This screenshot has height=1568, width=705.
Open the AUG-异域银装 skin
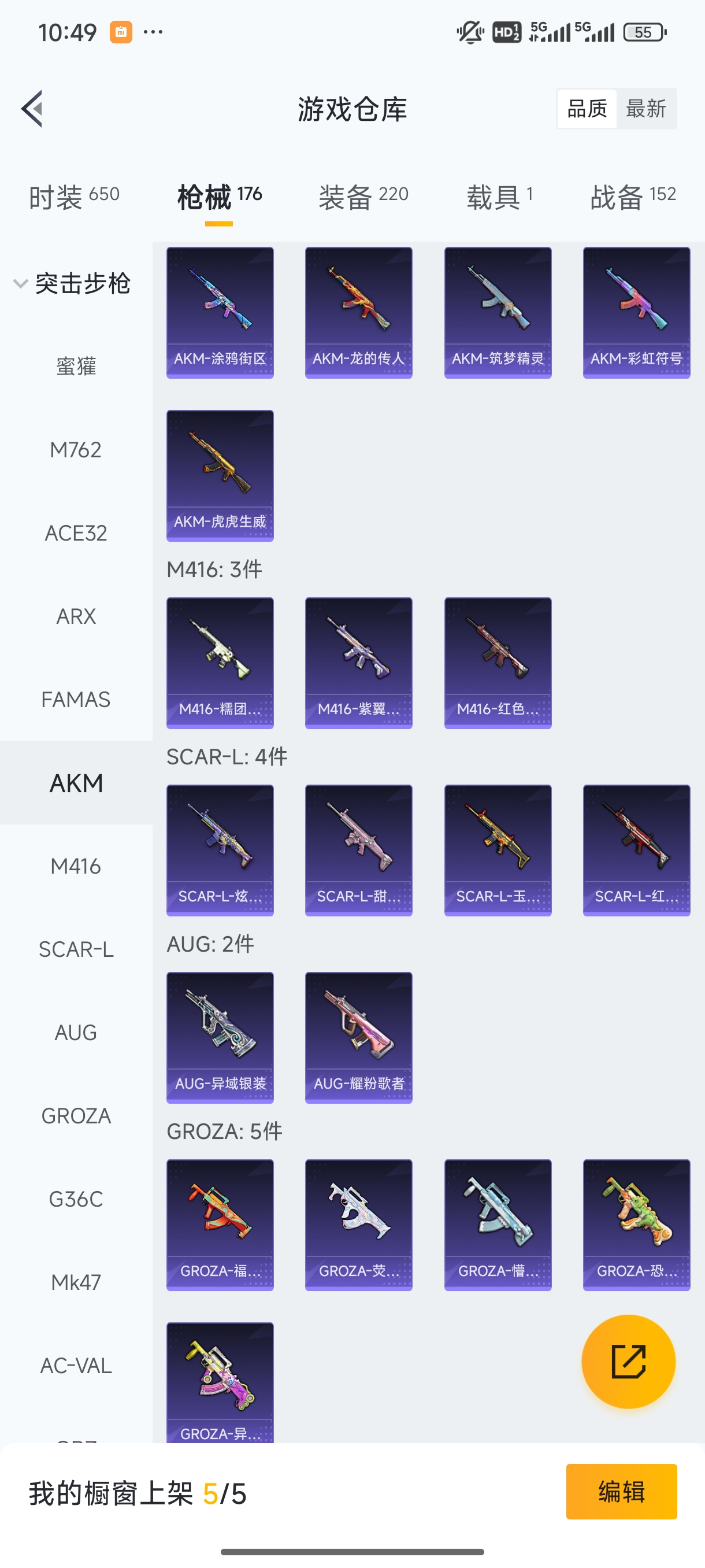[x=220, y=1037]
